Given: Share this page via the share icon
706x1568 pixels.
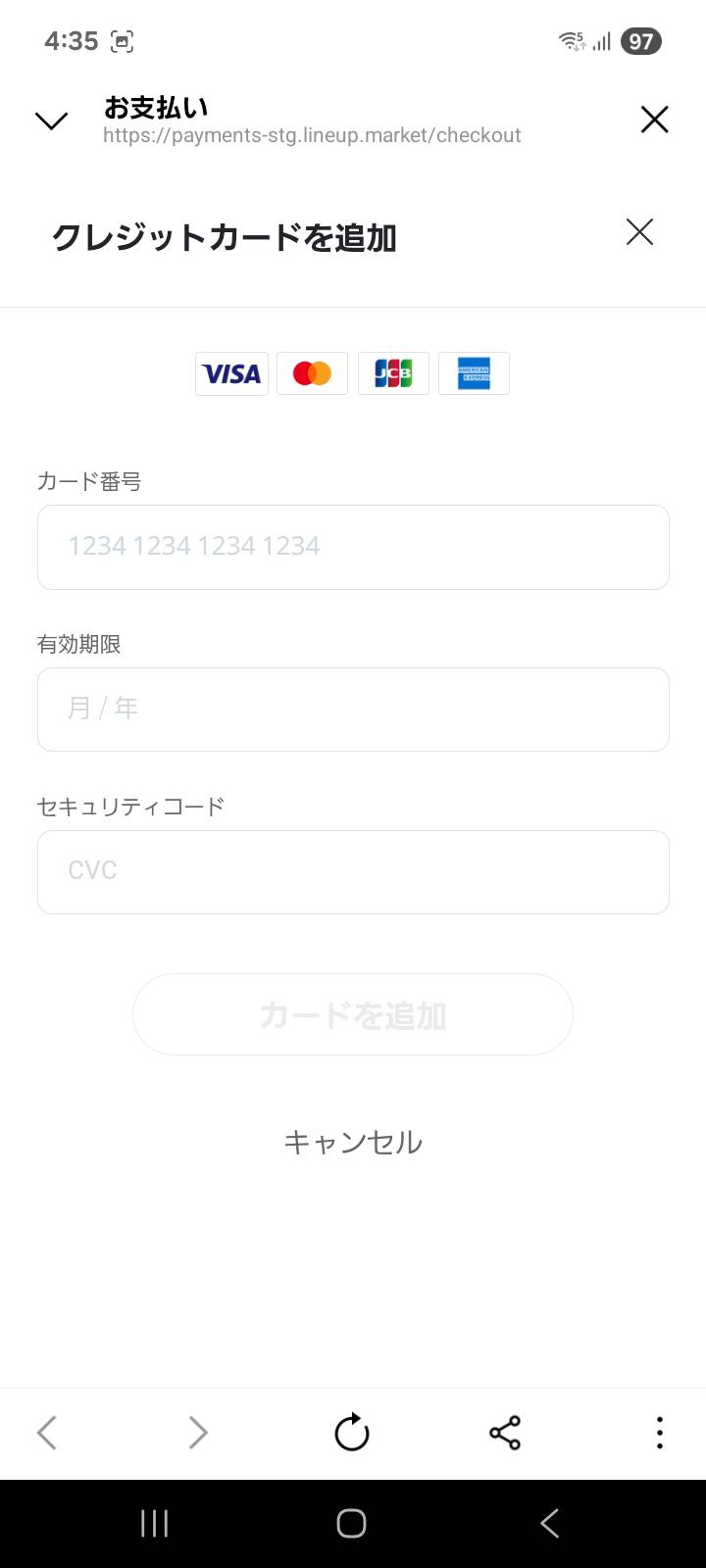Looking at the screenshot, I should pos(505,1433).
